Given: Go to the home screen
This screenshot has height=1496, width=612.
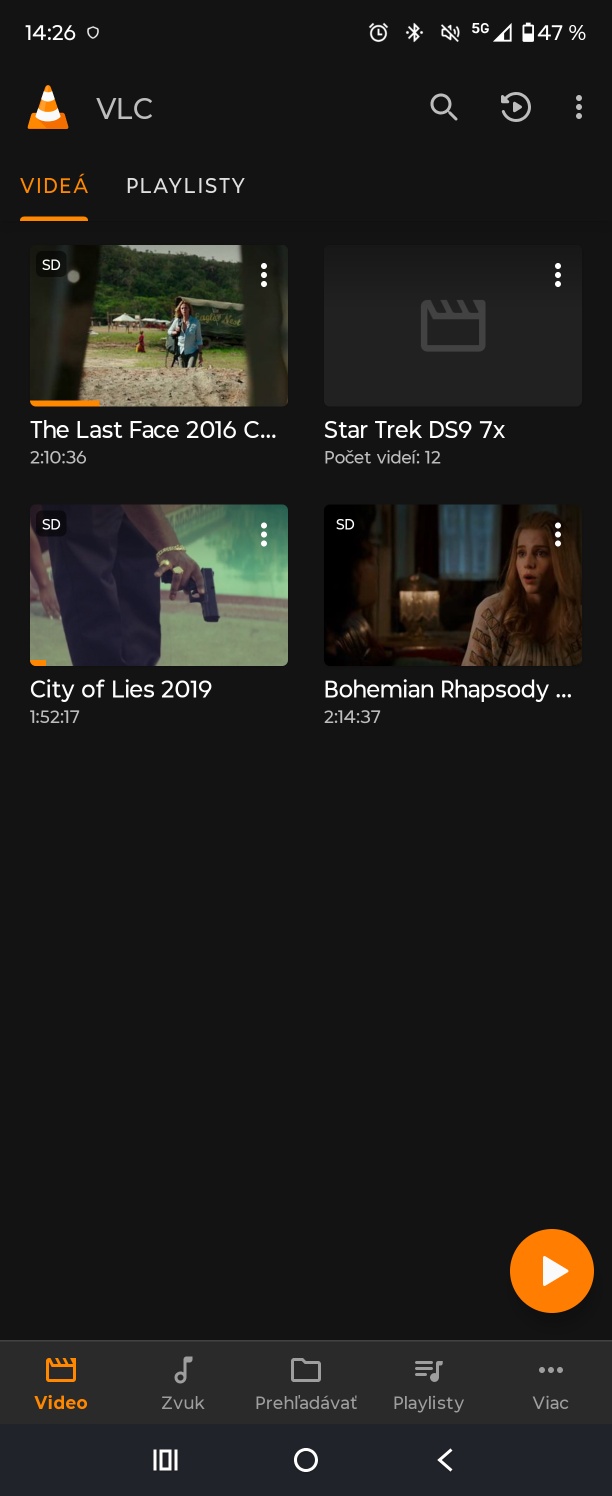Looking at the screenshot, I should click(x=306, y=1460).
